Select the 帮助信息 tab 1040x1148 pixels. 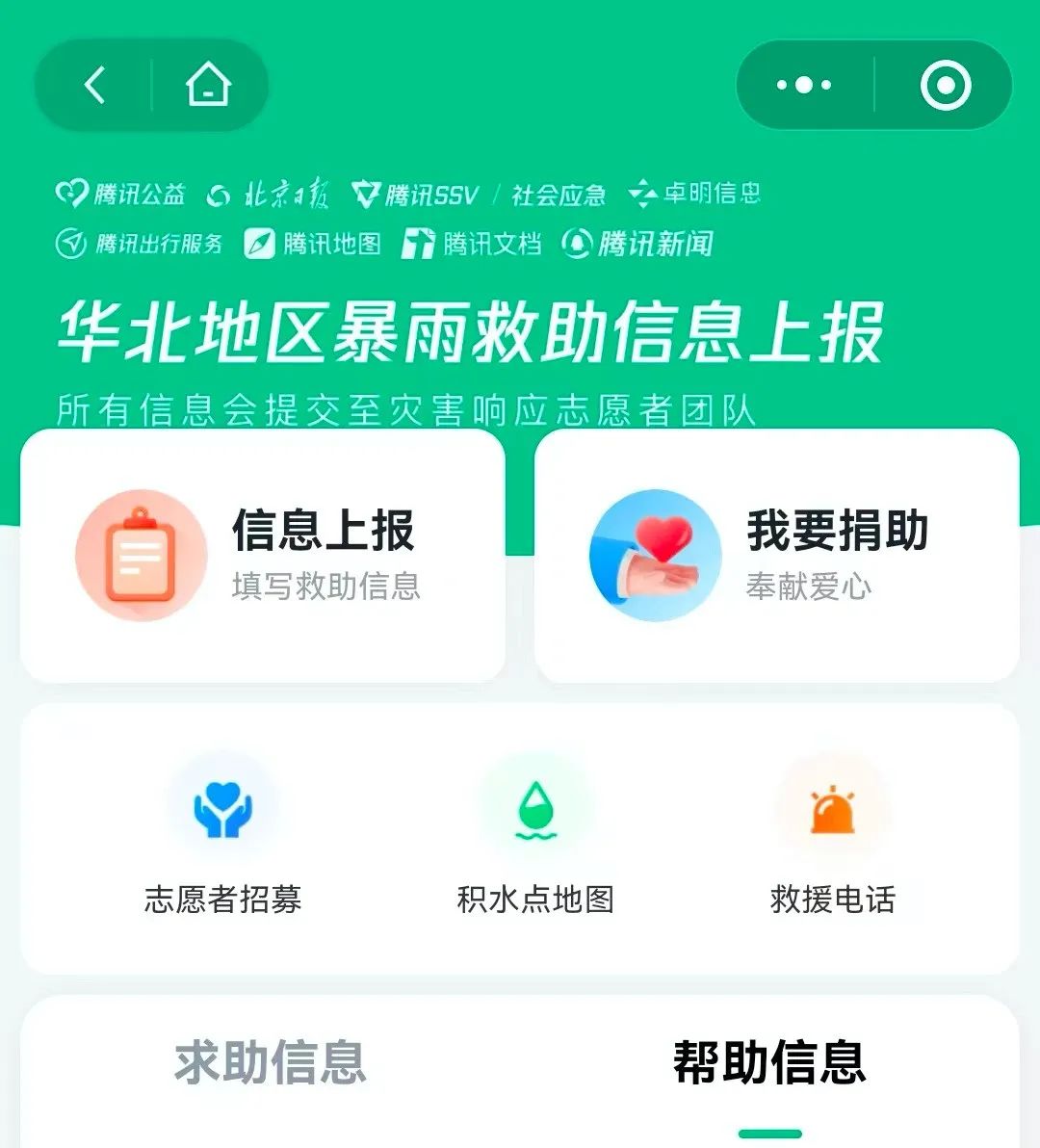769,1063
